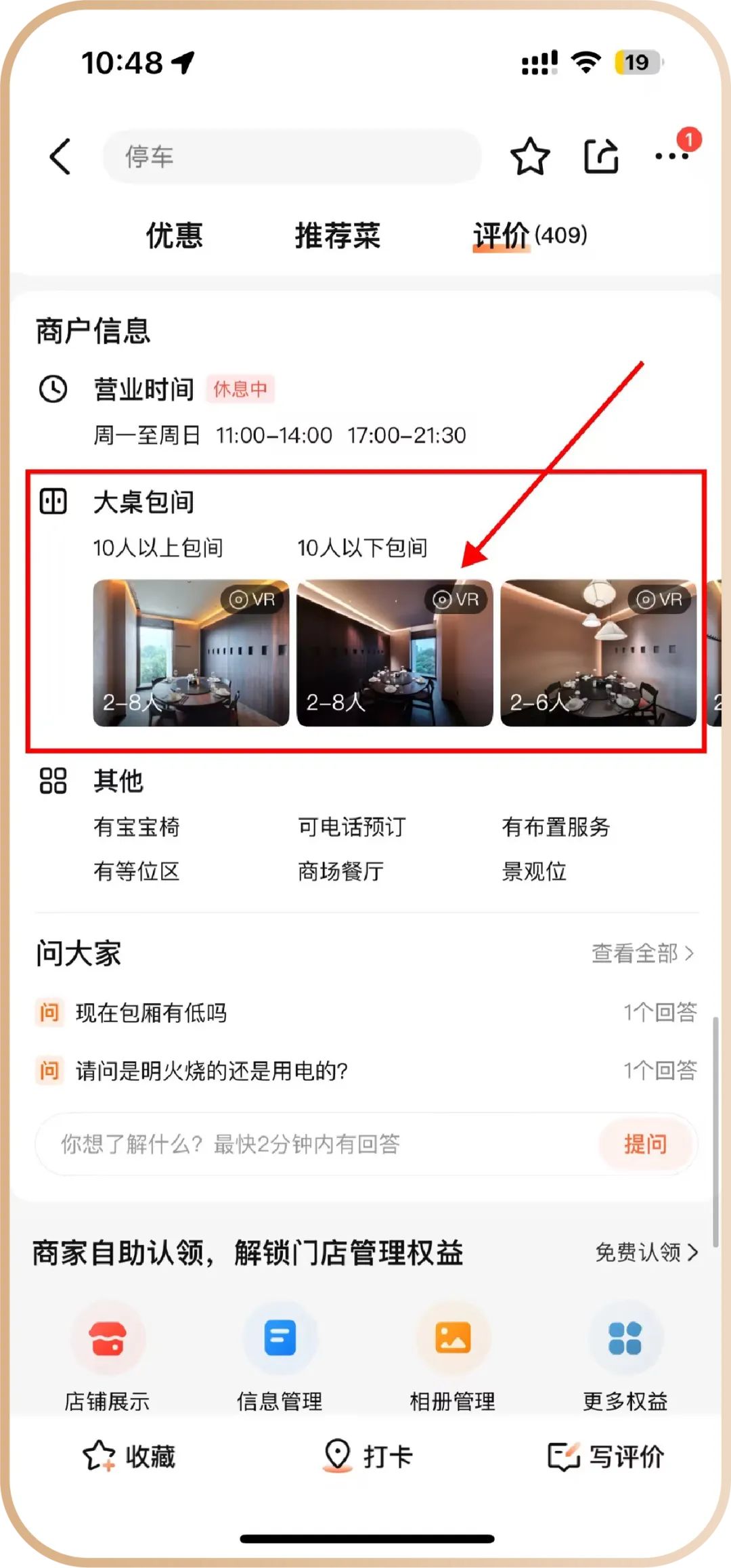Switch to the 推荐菜 tab
This screenshot has width=731, height=1568.
pyautogui.click(x=337, y=236)
